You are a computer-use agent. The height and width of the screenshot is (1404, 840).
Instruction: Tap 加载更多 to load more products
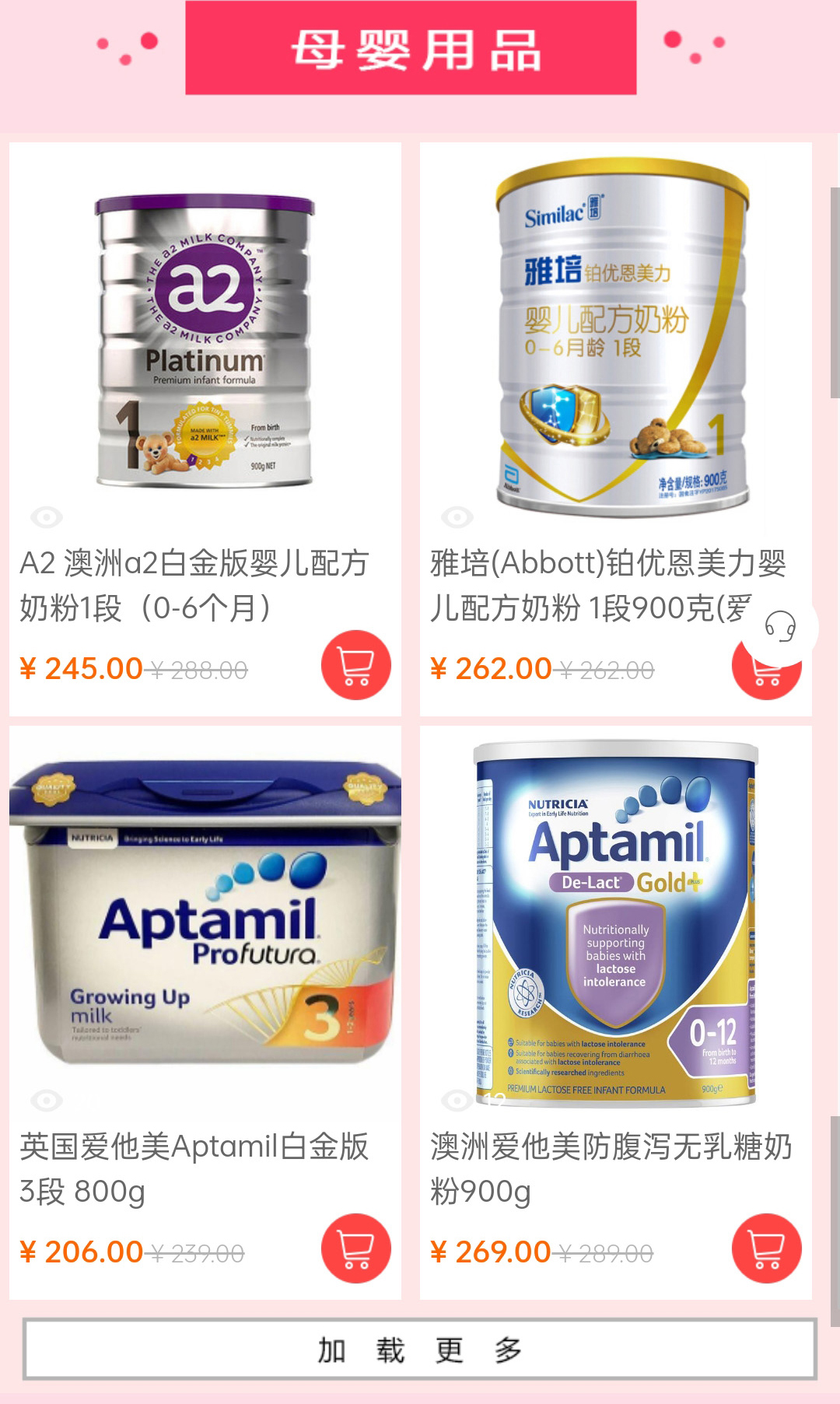[x=420, y=1350]
